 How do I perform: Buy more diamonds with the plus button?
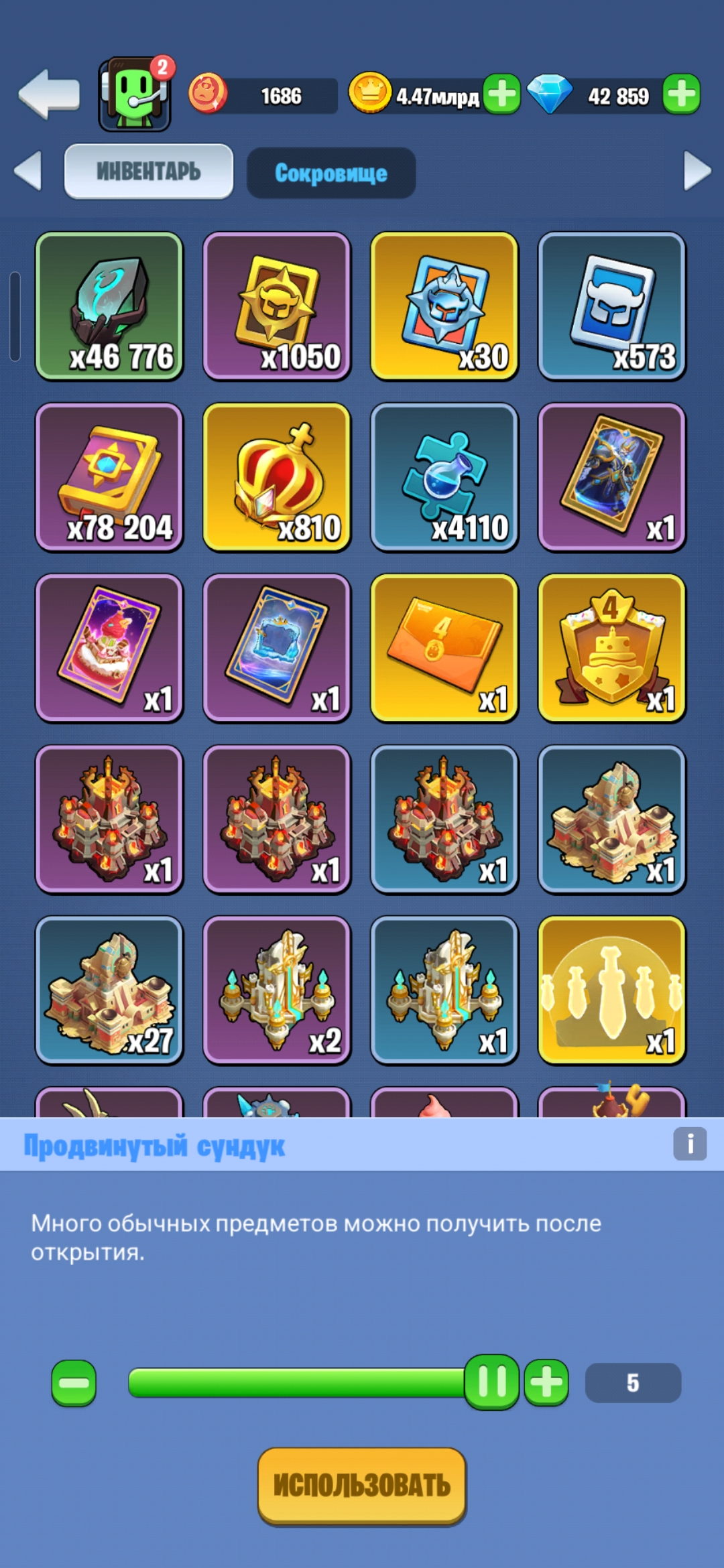coord(682,94)
